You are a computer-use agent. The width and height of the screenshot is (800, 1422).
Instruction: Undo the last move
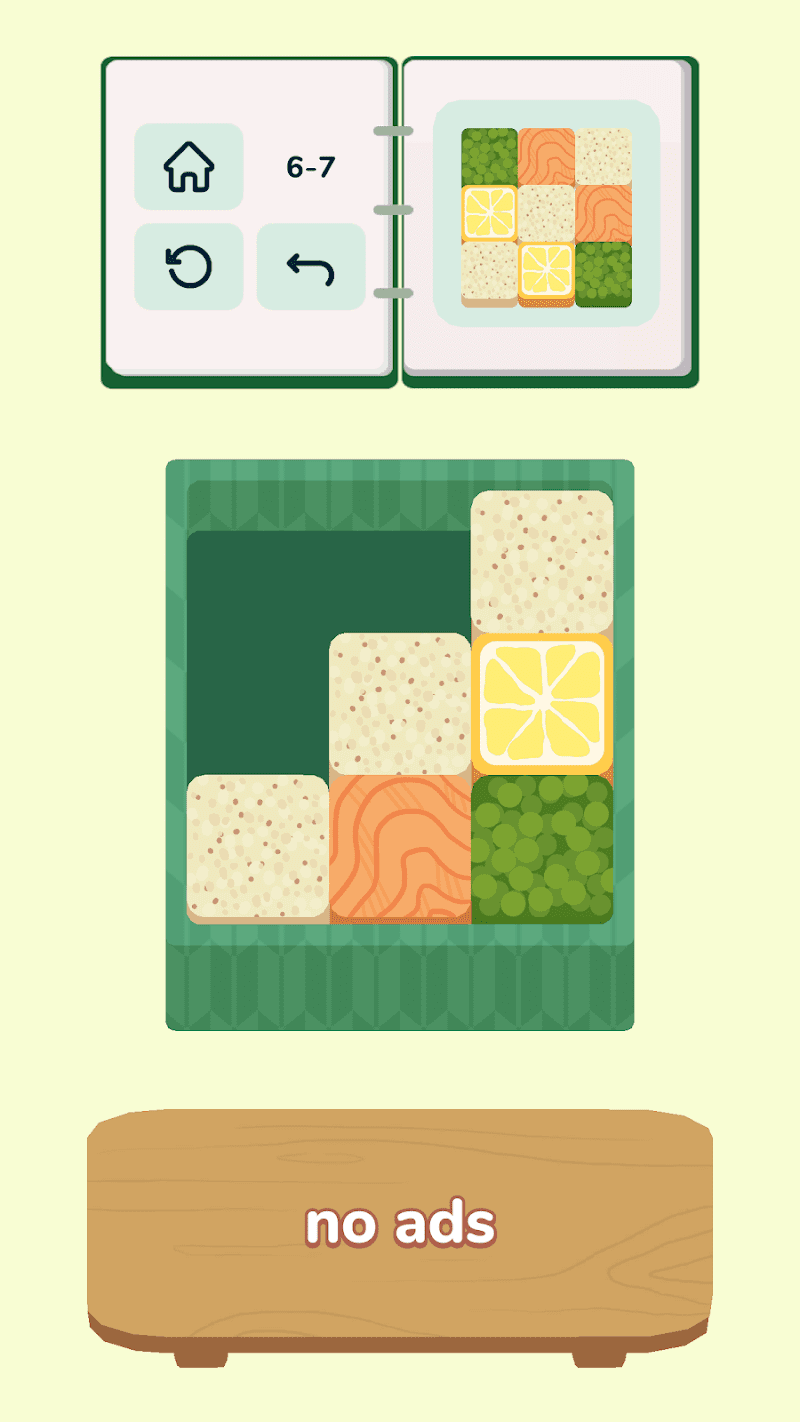click(311, 267)
